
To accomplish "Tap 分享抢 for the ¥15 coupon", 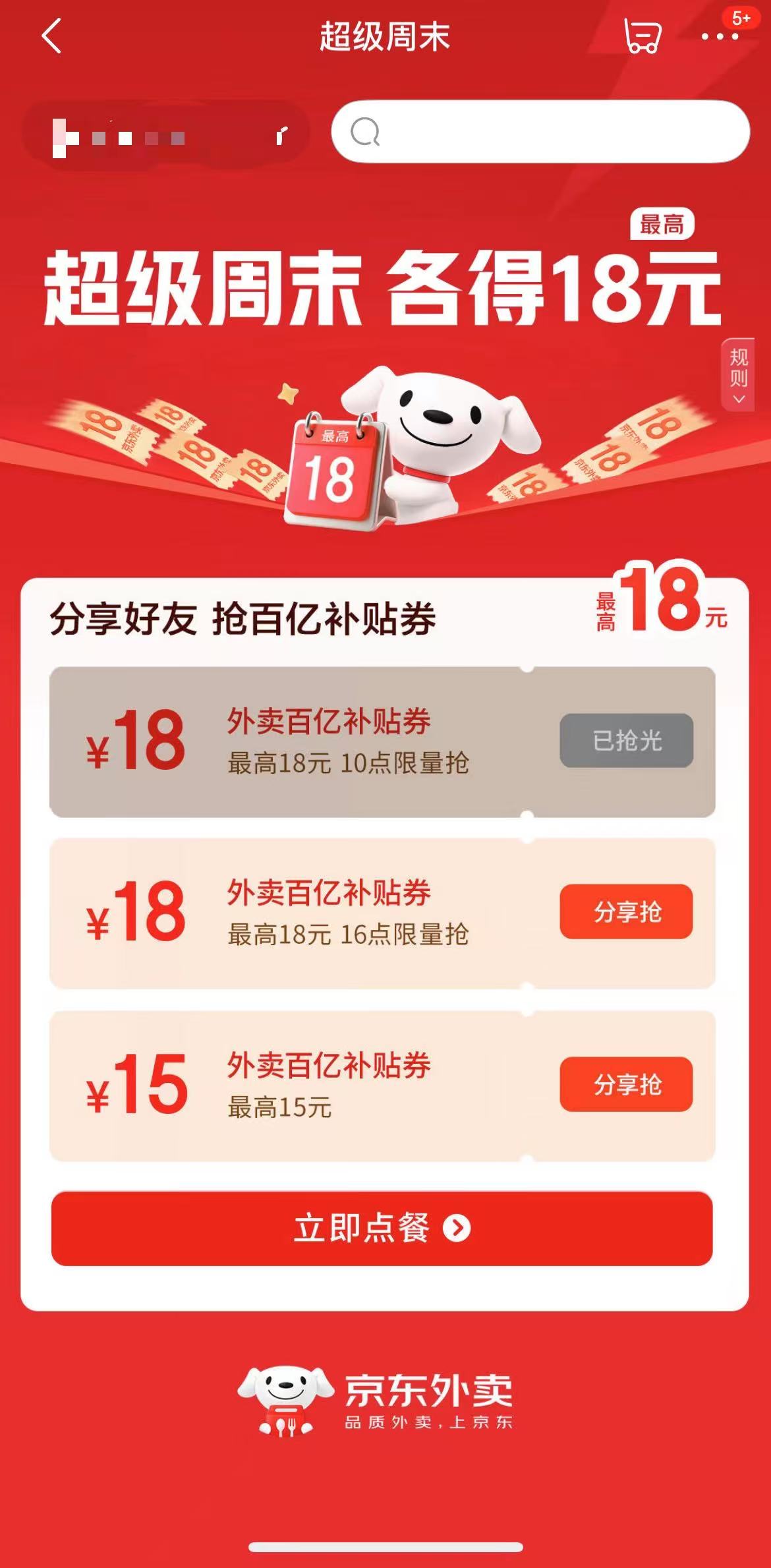I will coord(626,1084).
